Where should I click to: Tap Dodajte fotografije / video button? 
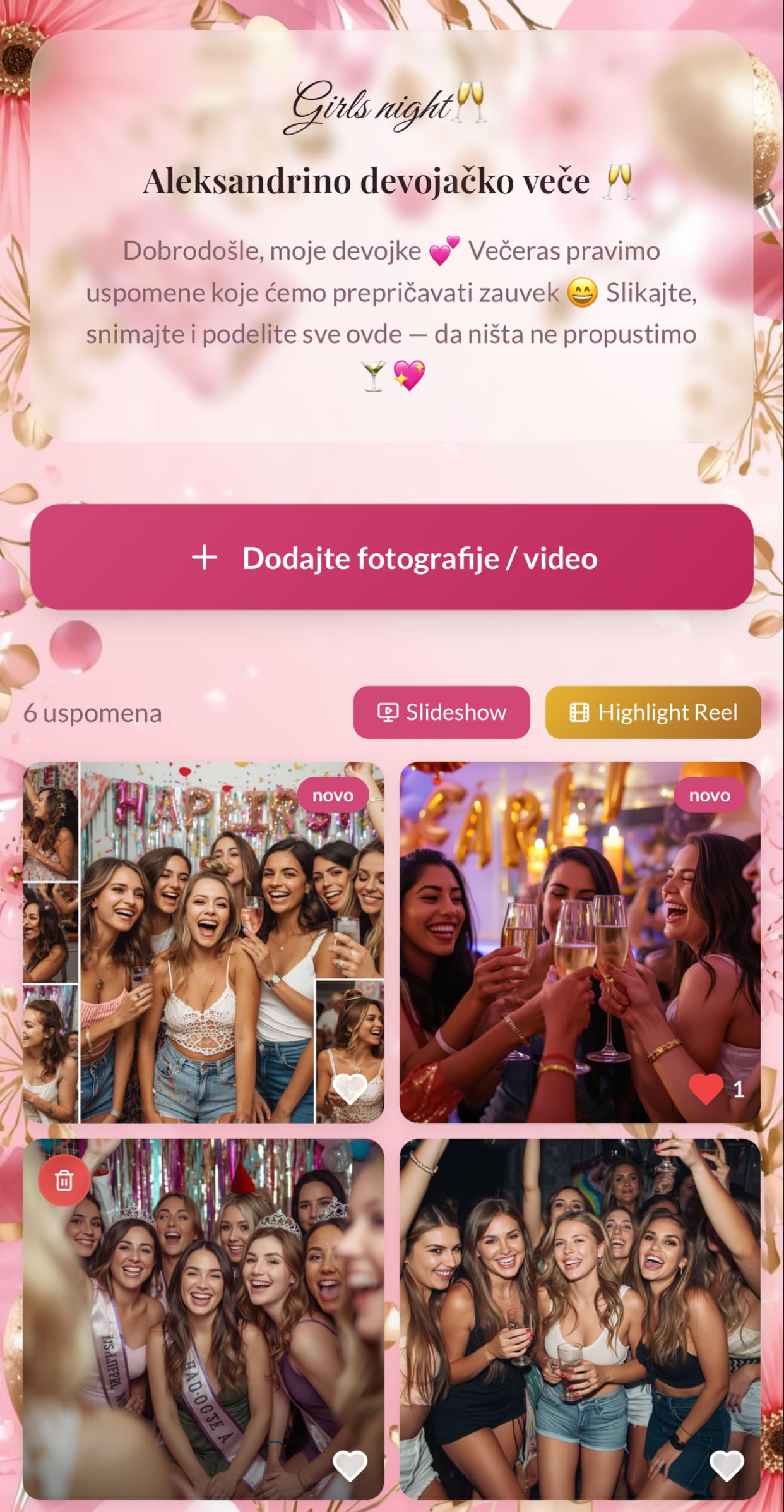point(391,557)
